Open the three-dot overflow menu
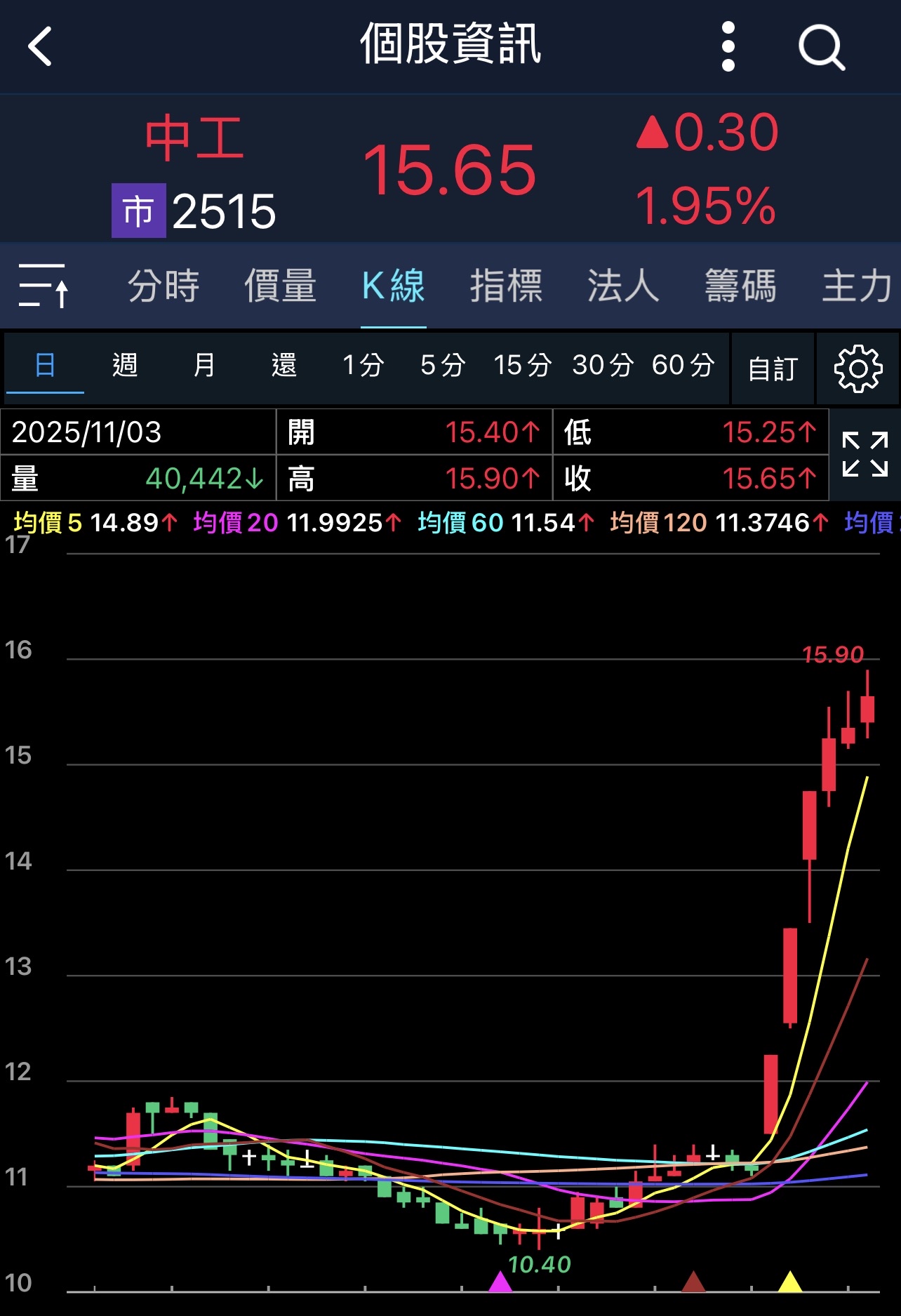Viewport: 901px width, 1316px height. 728,46
